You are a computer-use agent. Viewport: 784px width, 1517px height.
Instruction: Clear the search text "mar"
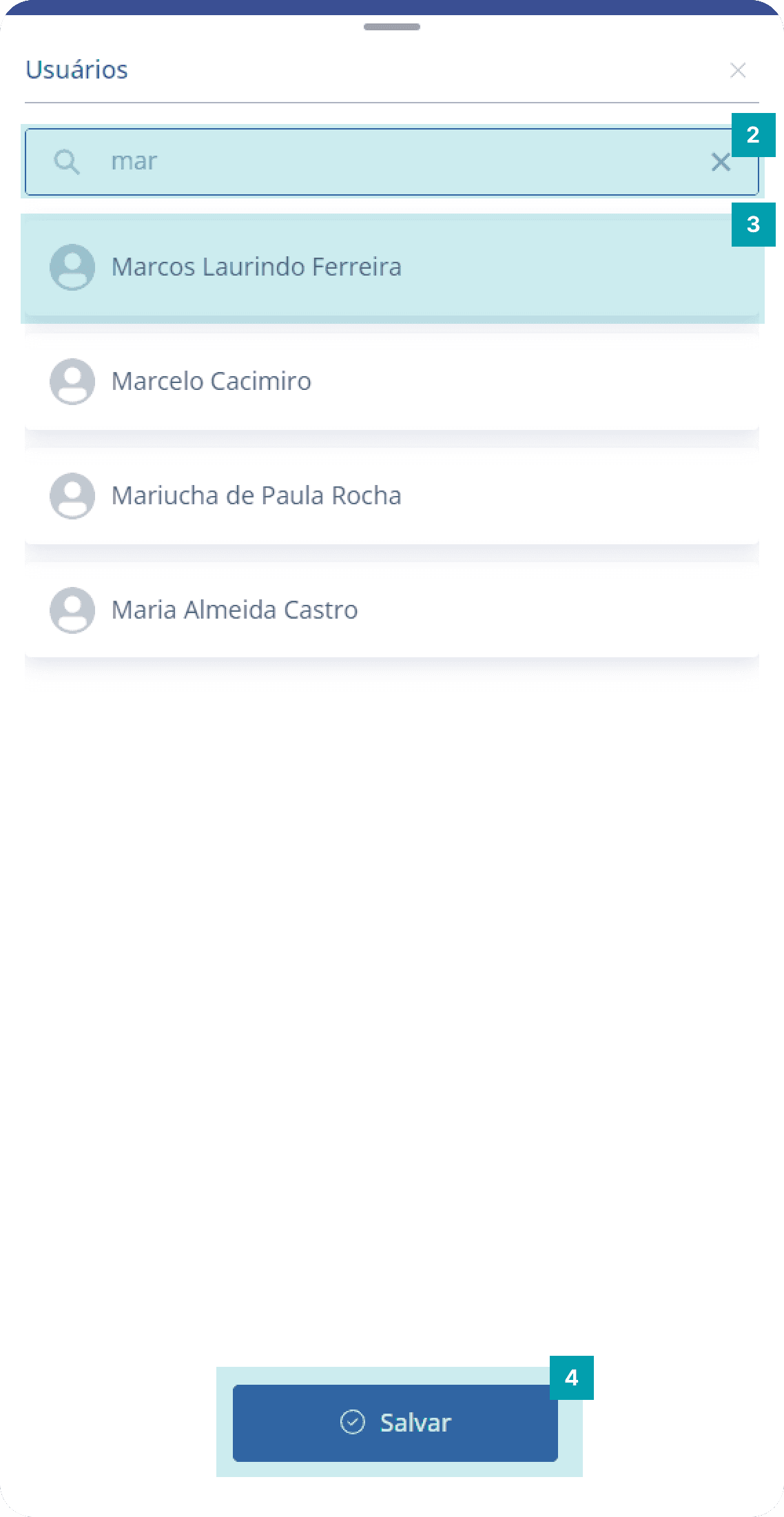coord(721,163)
